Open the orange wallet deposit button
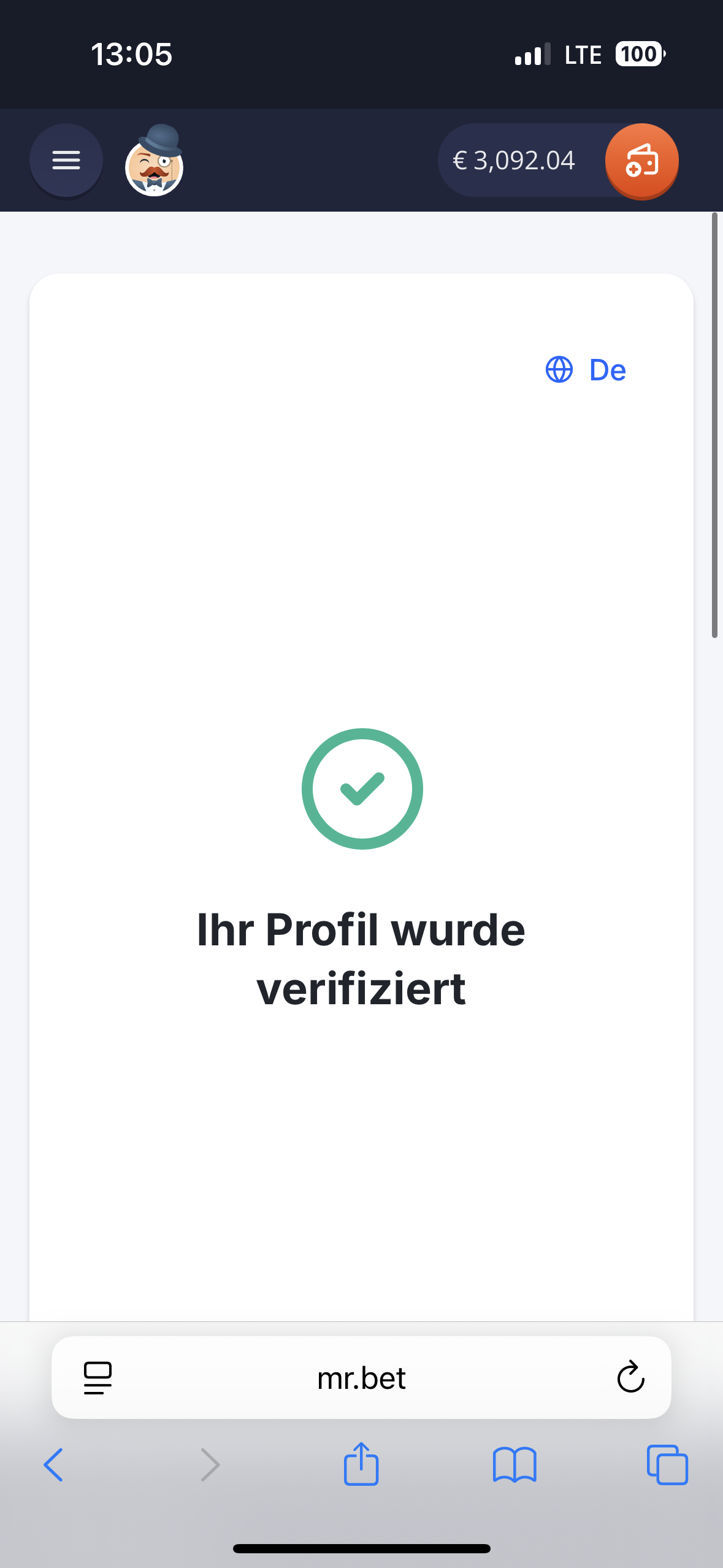Viewport: 723px width, 1568px height. click(x=641, y=161)
